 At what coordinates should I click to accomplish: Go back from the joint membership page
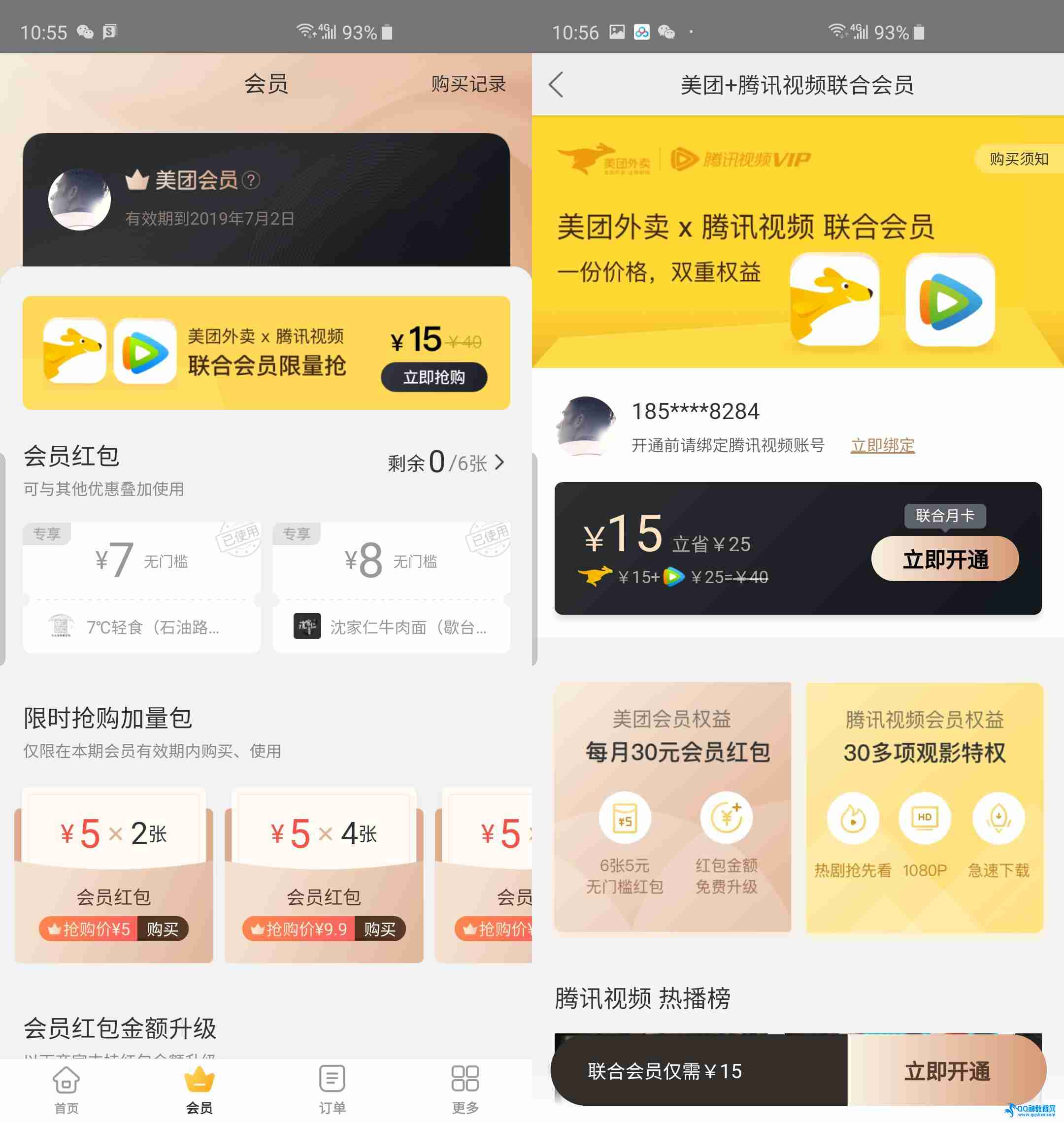(557, 85)
